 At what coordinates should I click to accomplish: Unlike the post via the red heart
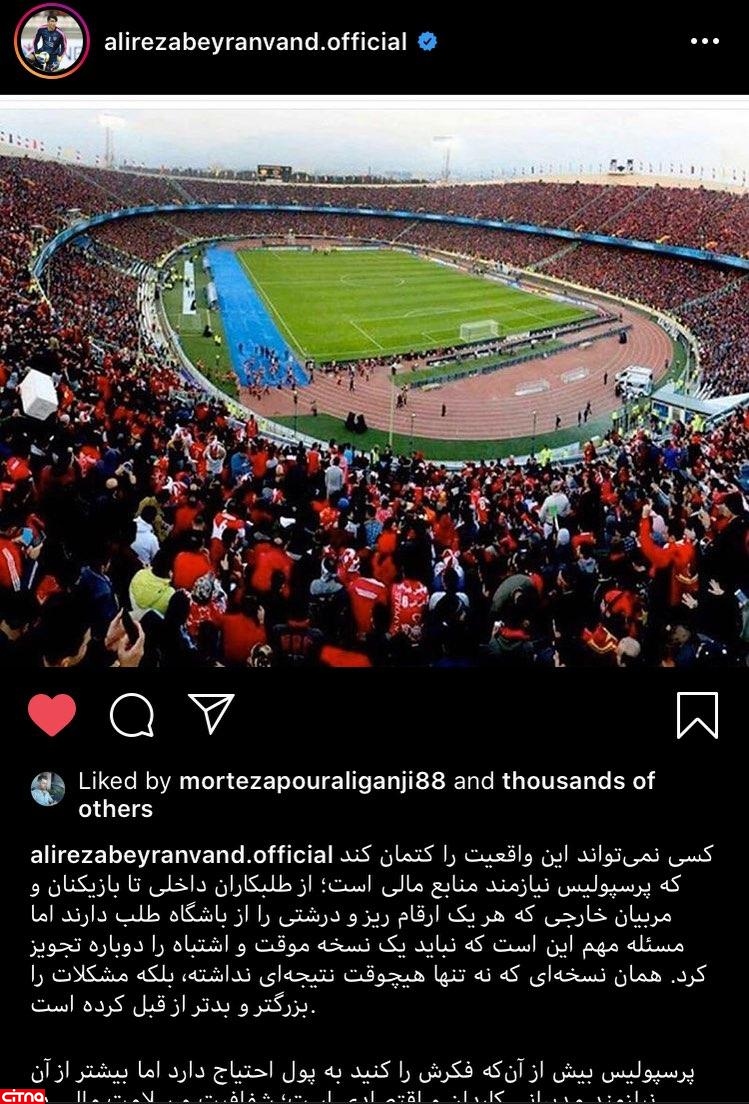click(52, 715)
